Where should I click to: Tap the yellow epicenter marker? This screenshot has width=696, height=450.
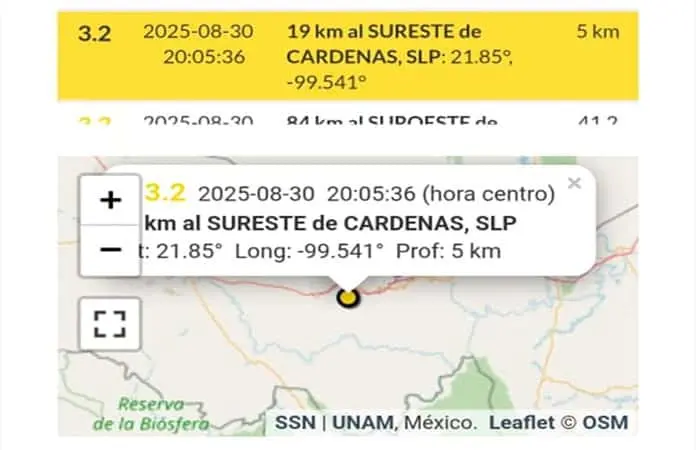click(x=348, y=297)
